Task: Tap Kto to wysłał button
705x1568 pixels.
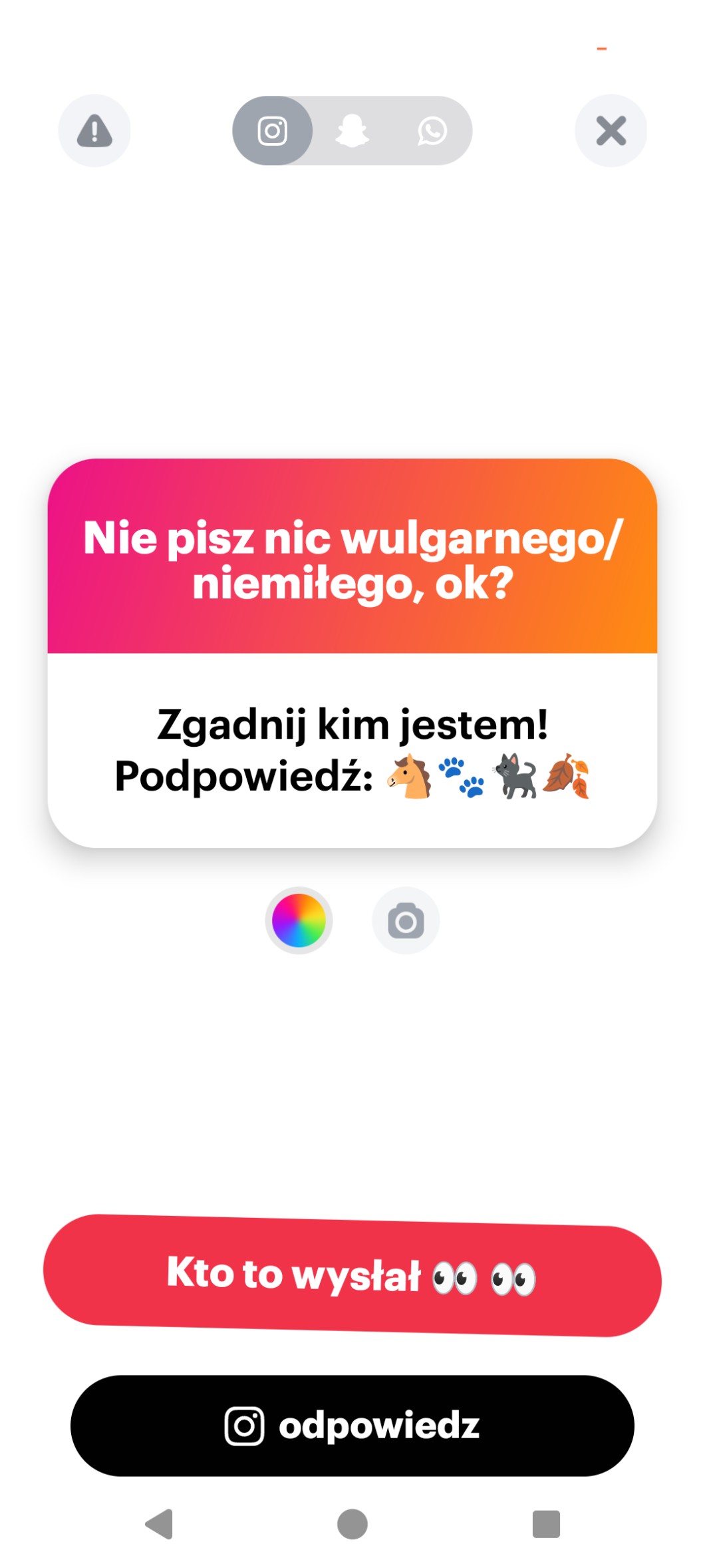Action: 352,1275
